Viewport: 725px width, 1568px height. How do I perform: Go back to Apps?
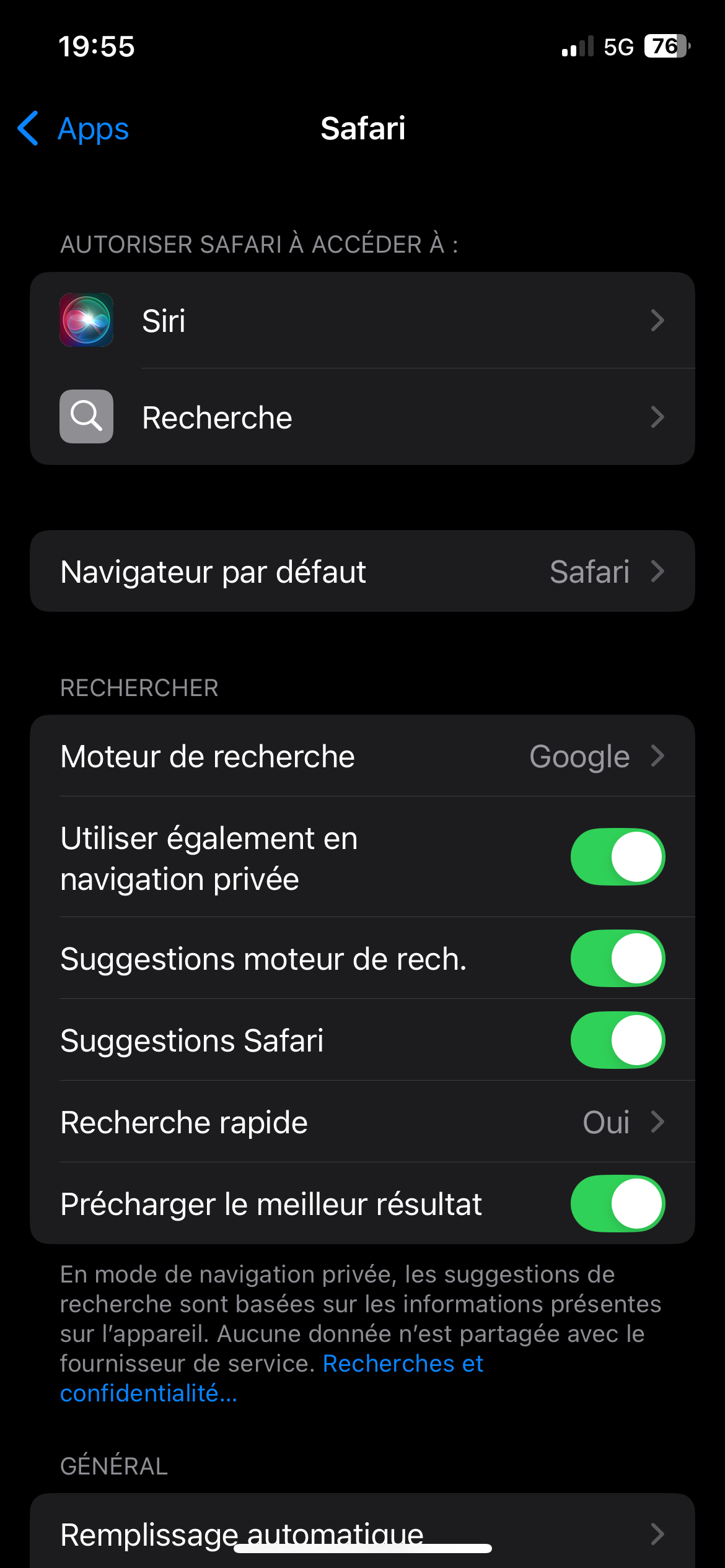(x=73, y=129)
